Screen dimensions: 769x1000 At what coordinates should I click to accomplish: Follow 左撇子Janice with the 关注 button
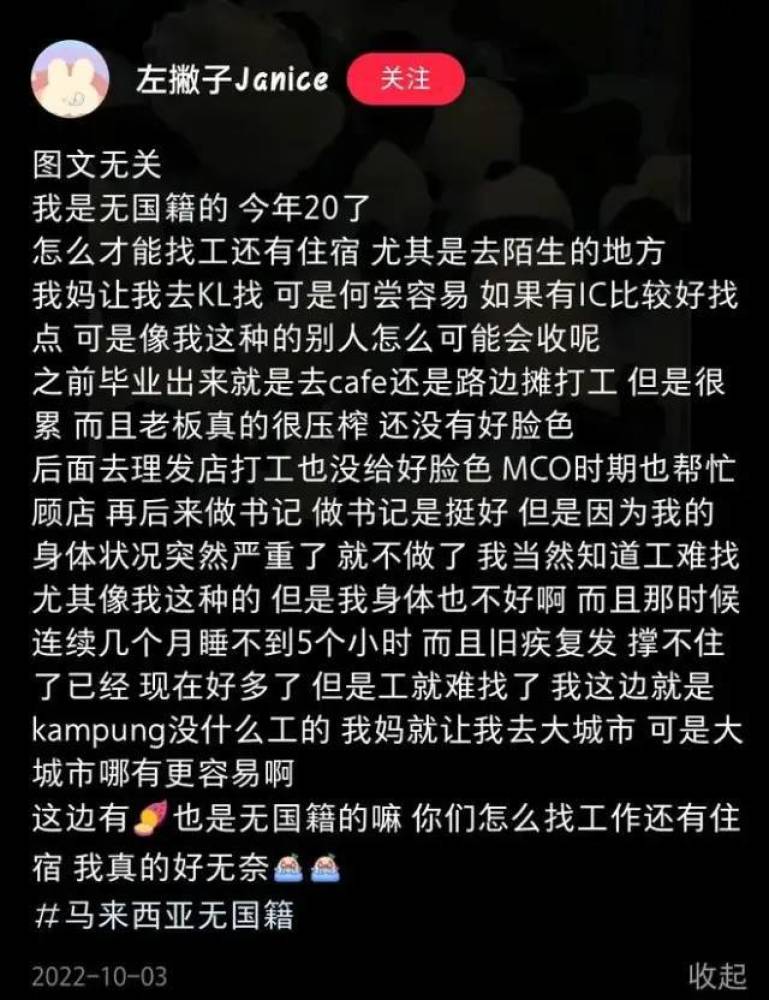[405, 79]
